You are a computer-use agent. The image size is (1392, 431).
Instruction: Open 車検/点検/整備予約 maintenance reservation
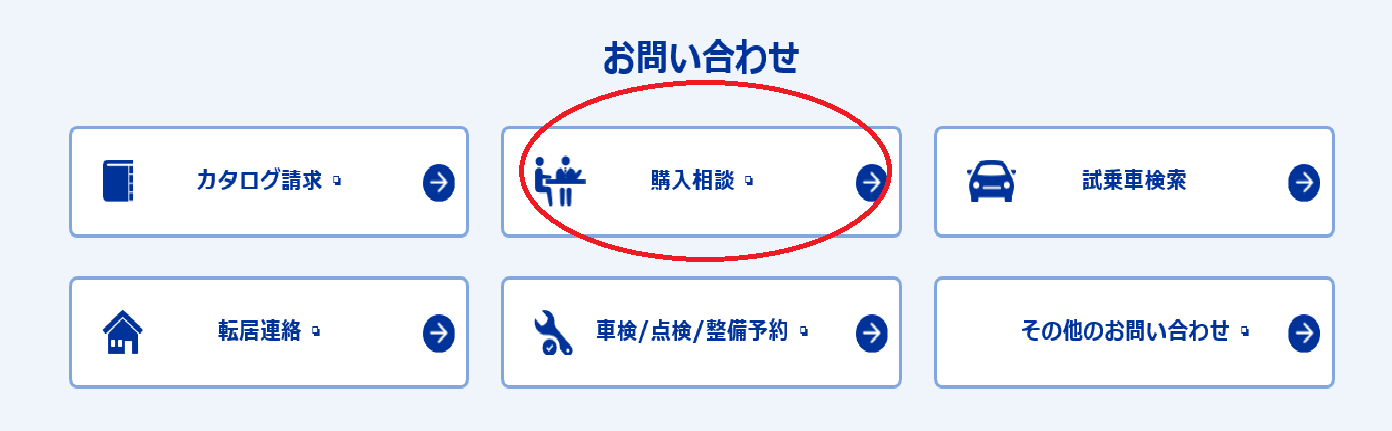700,332
